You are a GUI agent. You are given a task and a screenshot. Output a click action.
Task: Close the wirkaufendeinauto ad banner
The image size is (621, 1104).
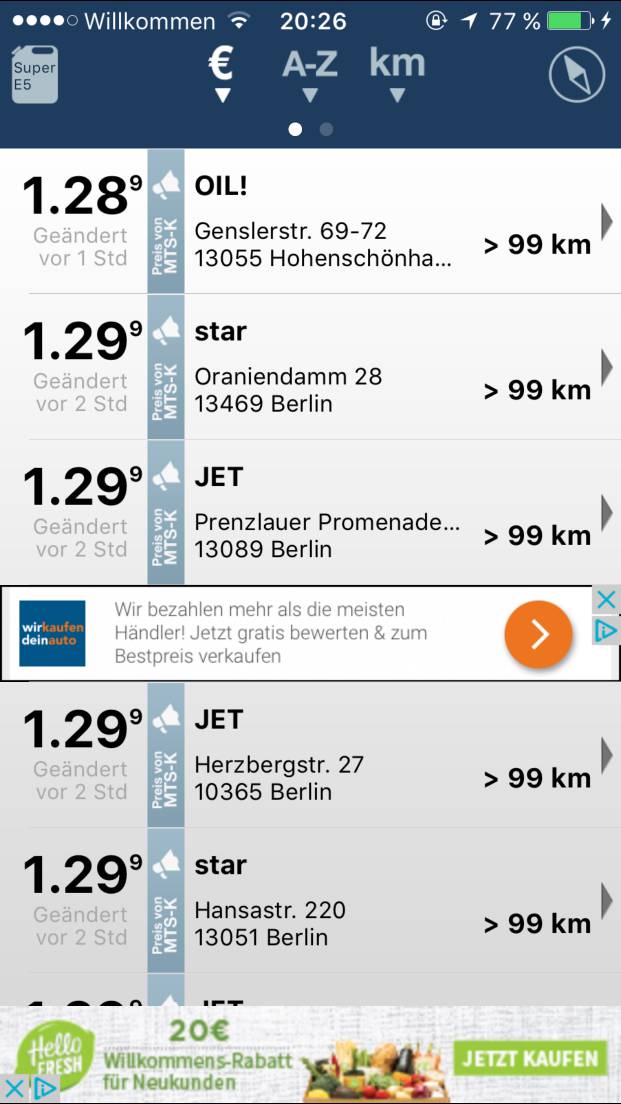pos(606,600)
